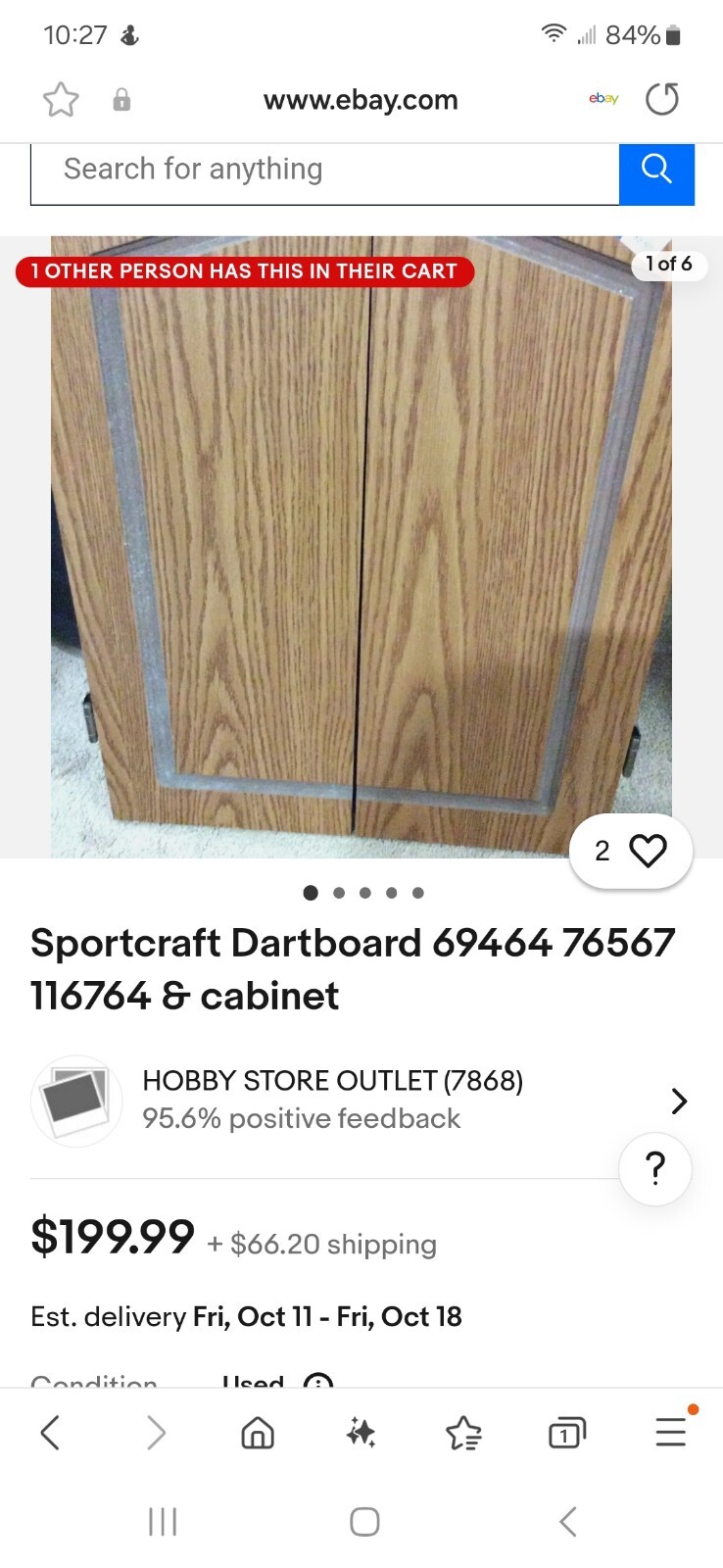Open the browser tabs manager icon
Screen dimensions: 723x1568
click(x=565, y=1432)
